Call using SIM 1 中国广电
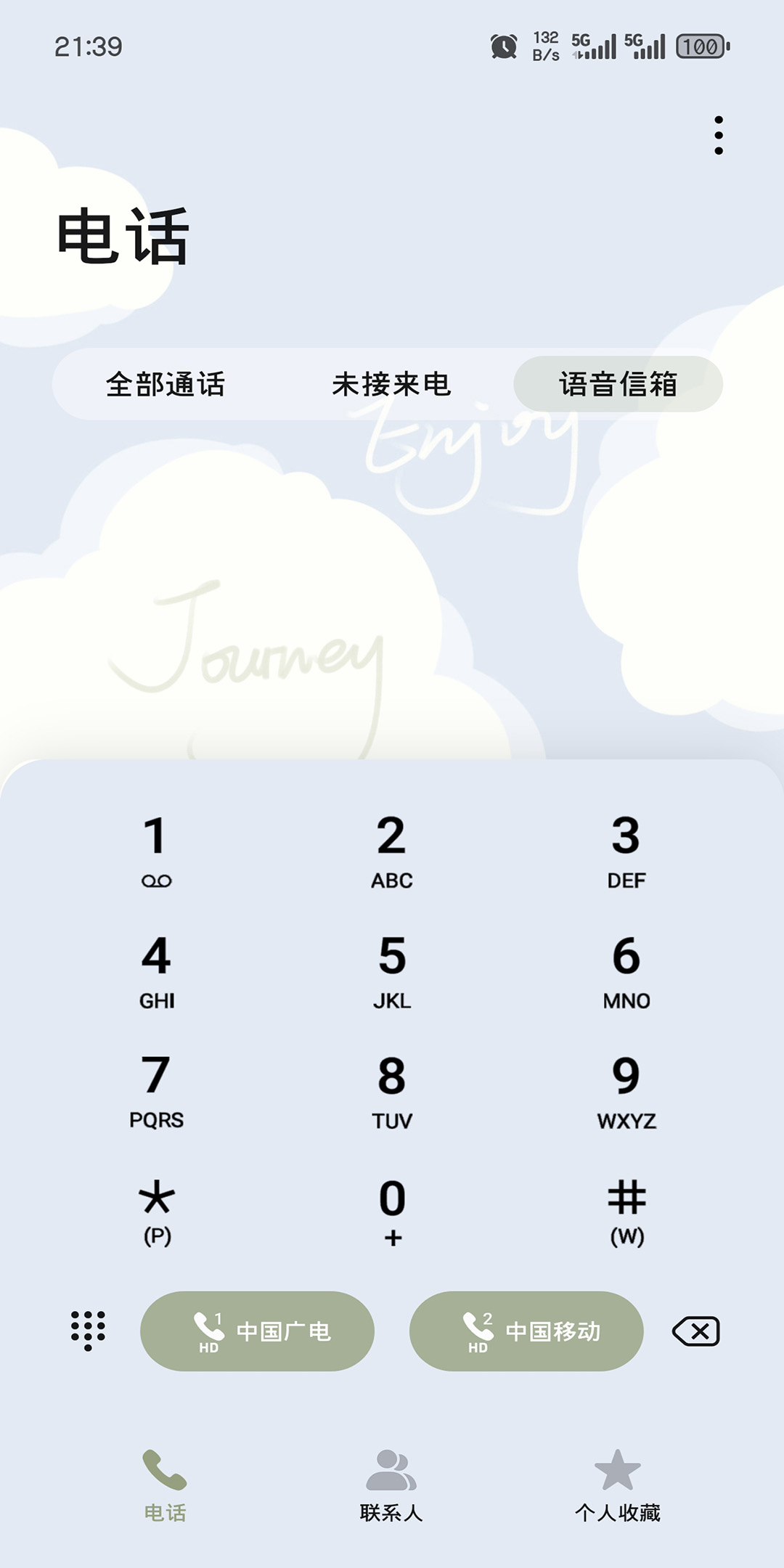This screenshot has height=1568, width=784. 257,1331
